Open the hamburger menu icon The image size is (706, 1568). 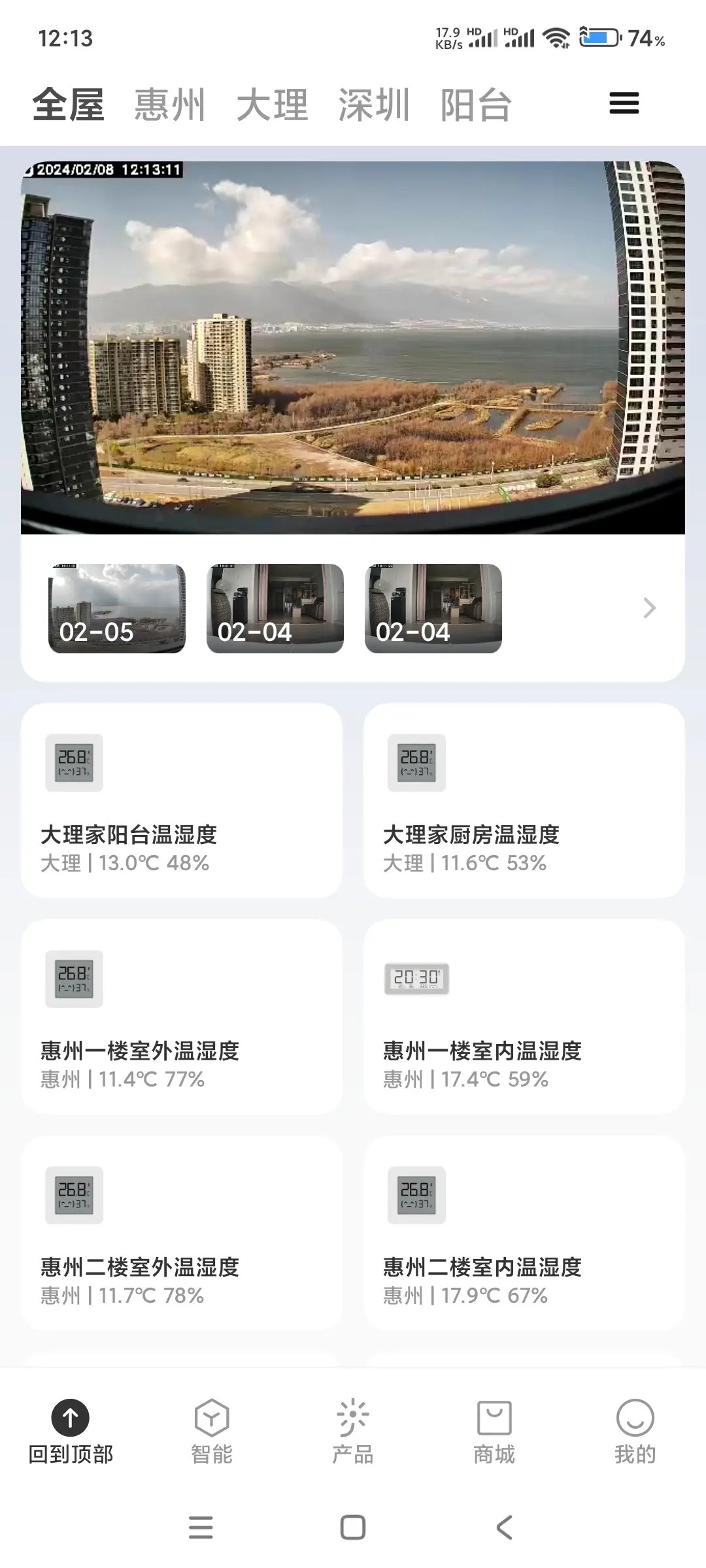(624, 103)
